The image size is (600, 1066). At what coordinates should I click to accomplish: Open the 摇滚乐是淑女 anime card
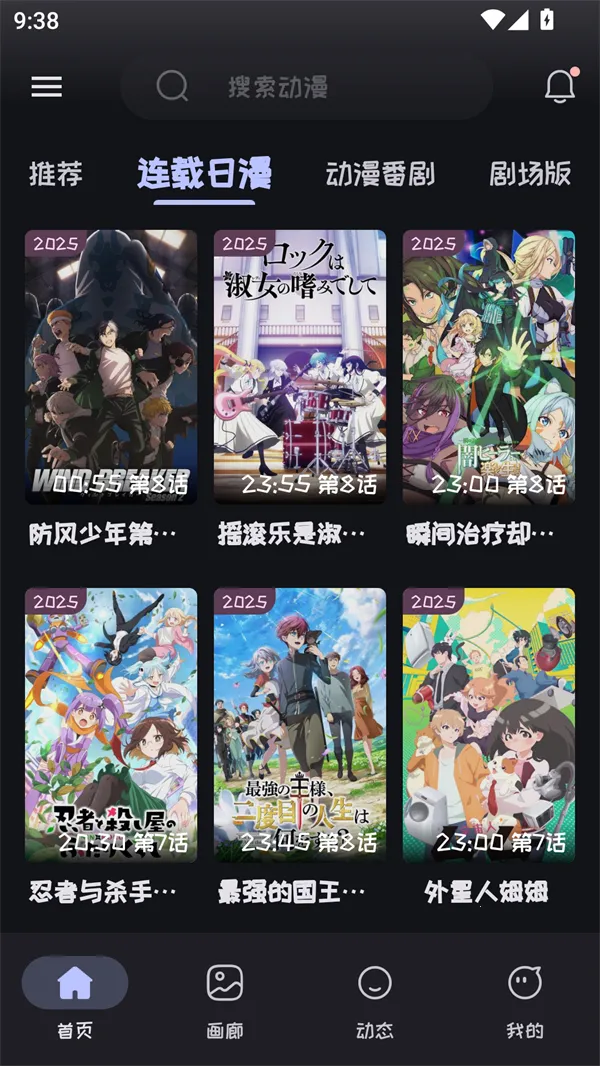click(x=300, y=367)
